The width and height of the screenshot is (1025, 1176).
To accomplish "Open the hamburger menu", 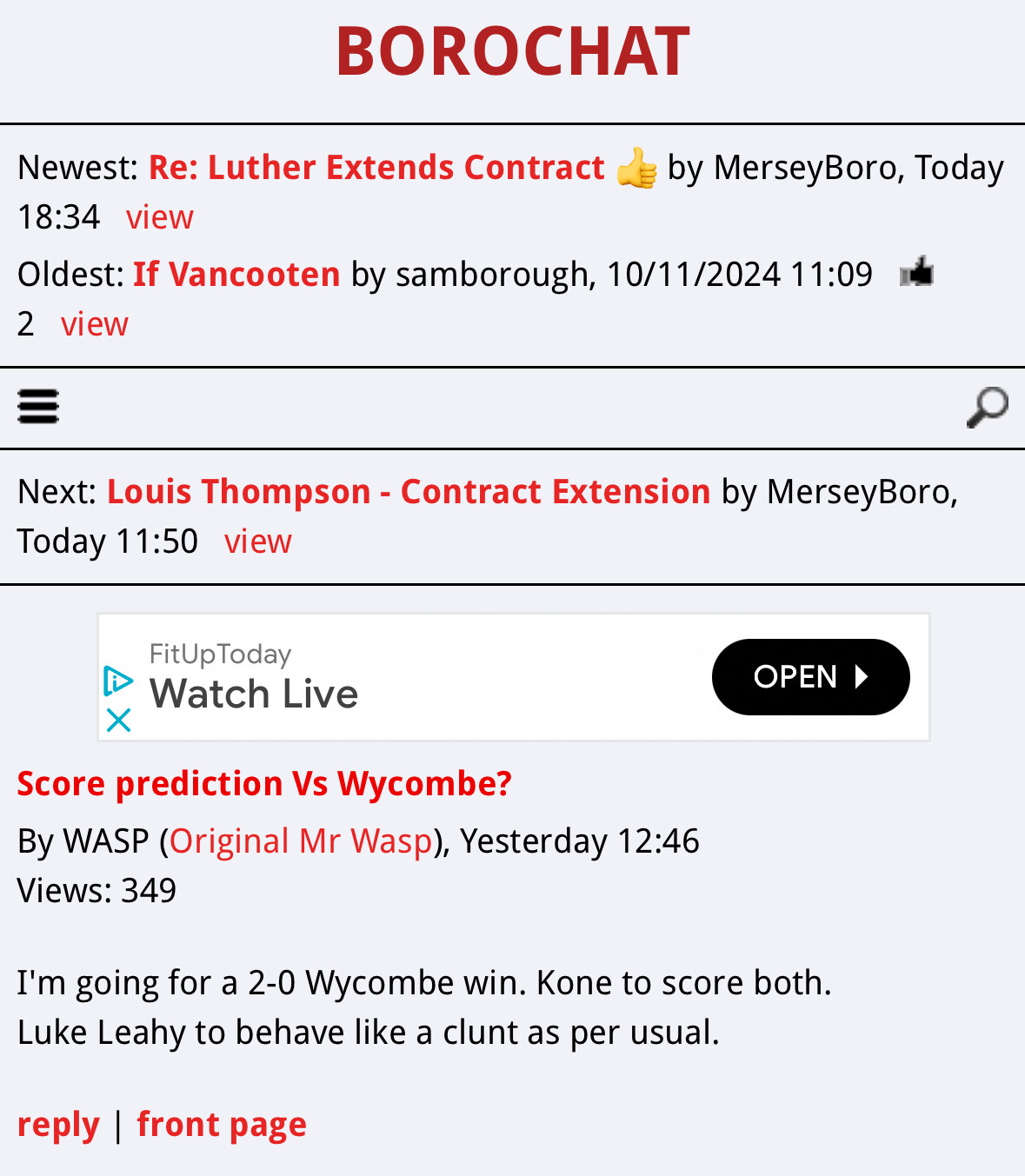I will (x=38, y=407).
